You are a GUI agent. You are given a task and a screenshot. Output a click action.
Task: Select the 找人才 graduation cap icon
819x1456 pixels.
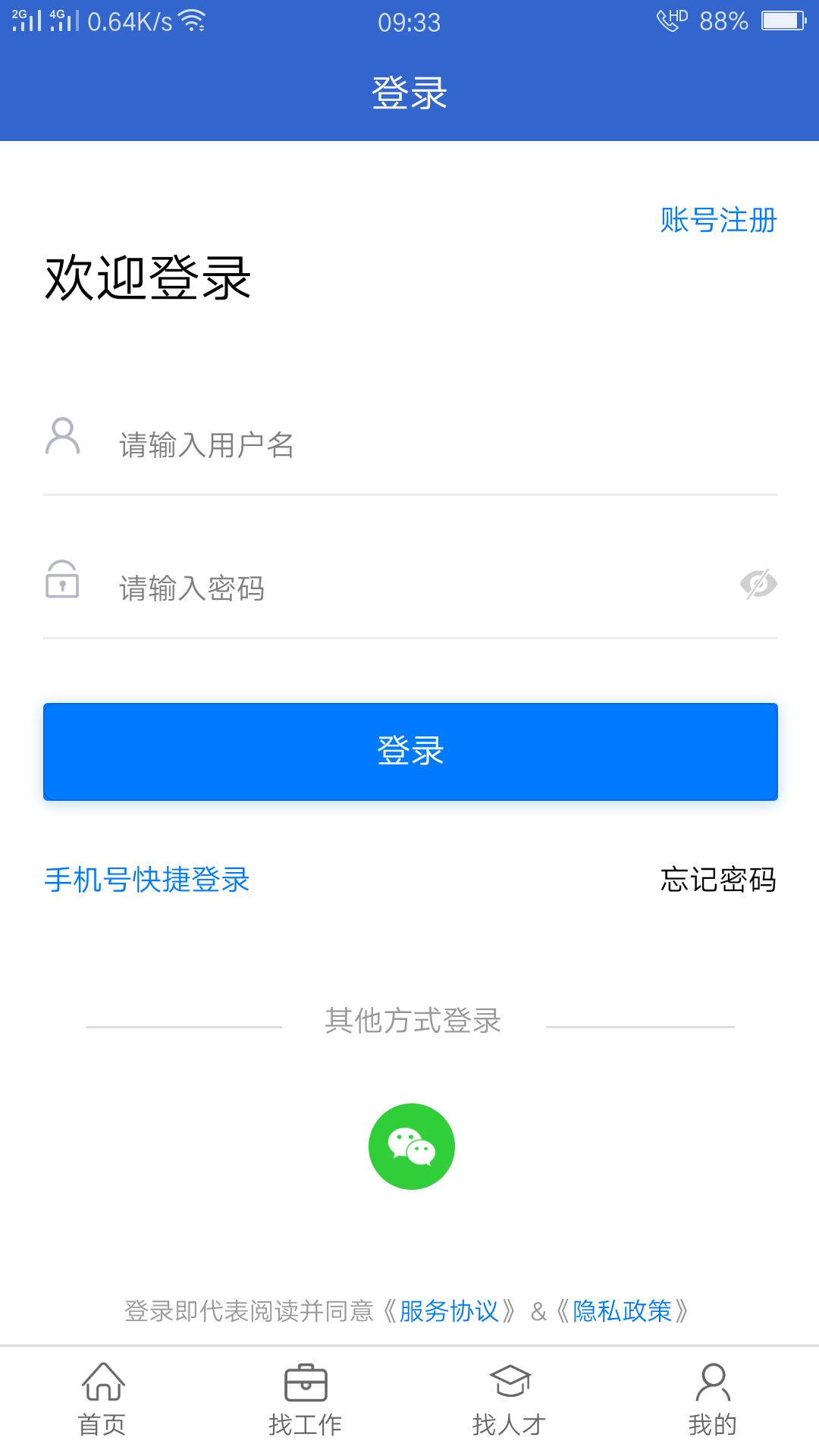510,1382
